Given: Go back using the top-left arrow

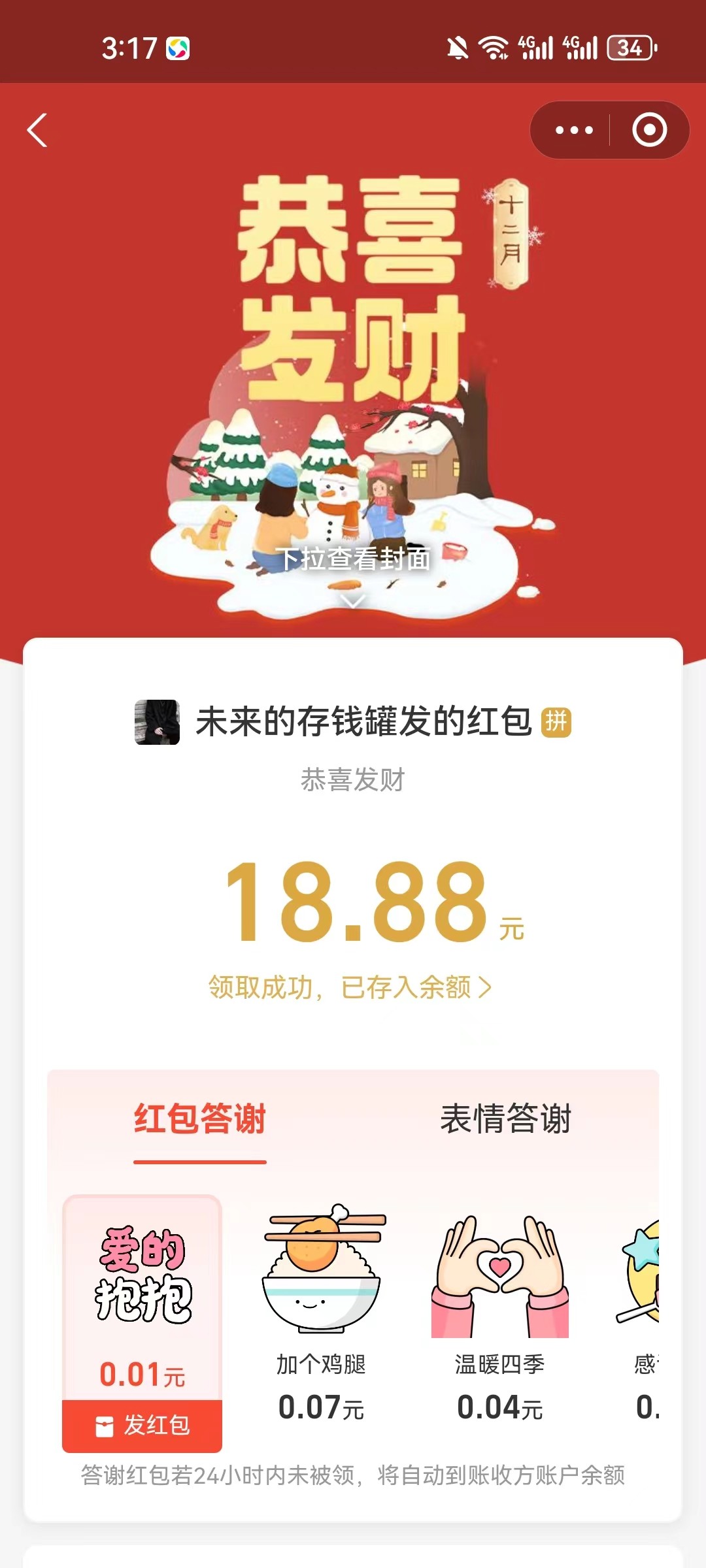Looking at the screenshot, I should click(x=38, y=131).
